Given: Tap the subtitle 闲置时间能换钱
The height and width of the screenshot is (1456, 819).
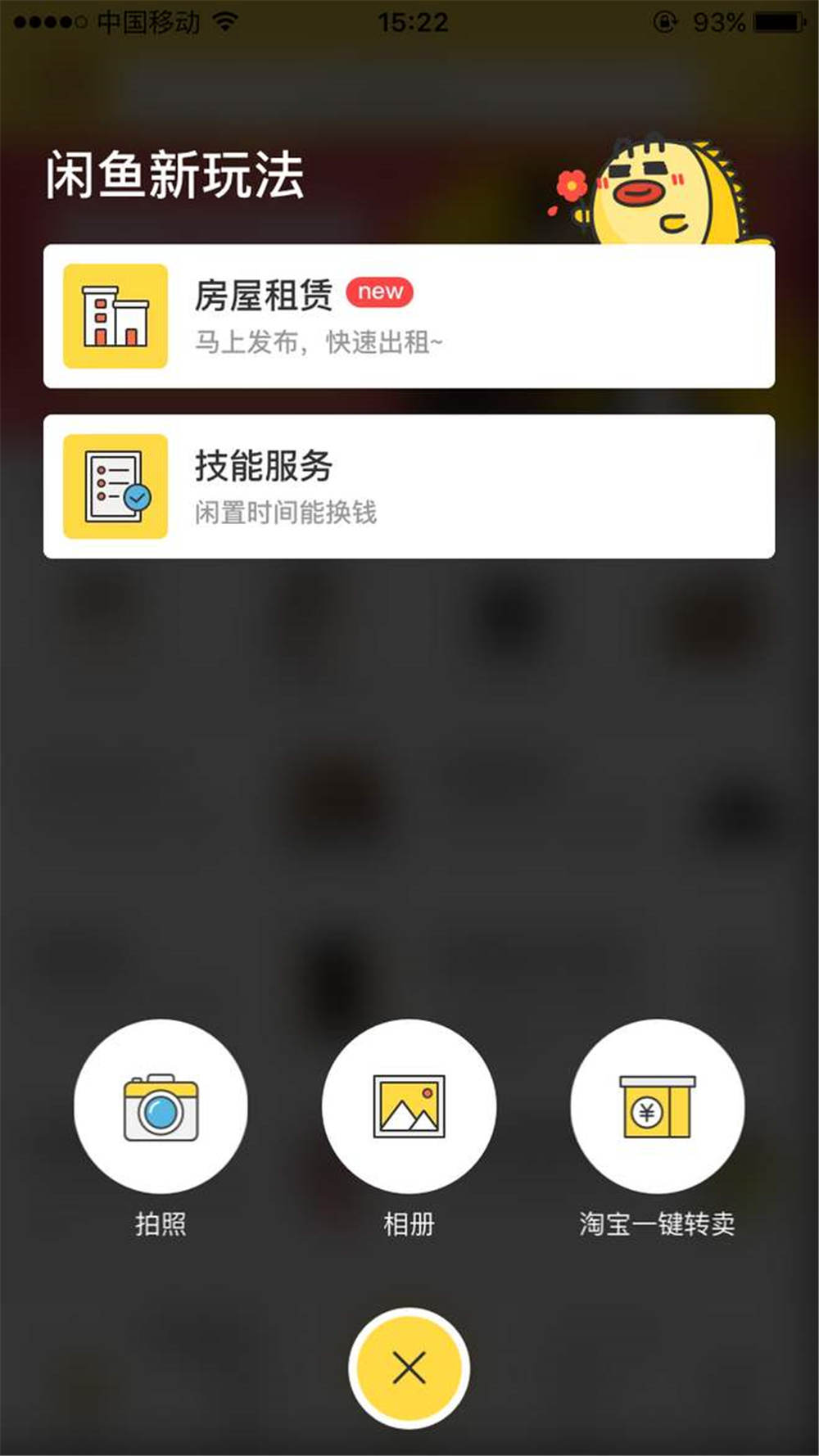Looking at the screenshot, I should pyautogui.click(x=284, y=512).
